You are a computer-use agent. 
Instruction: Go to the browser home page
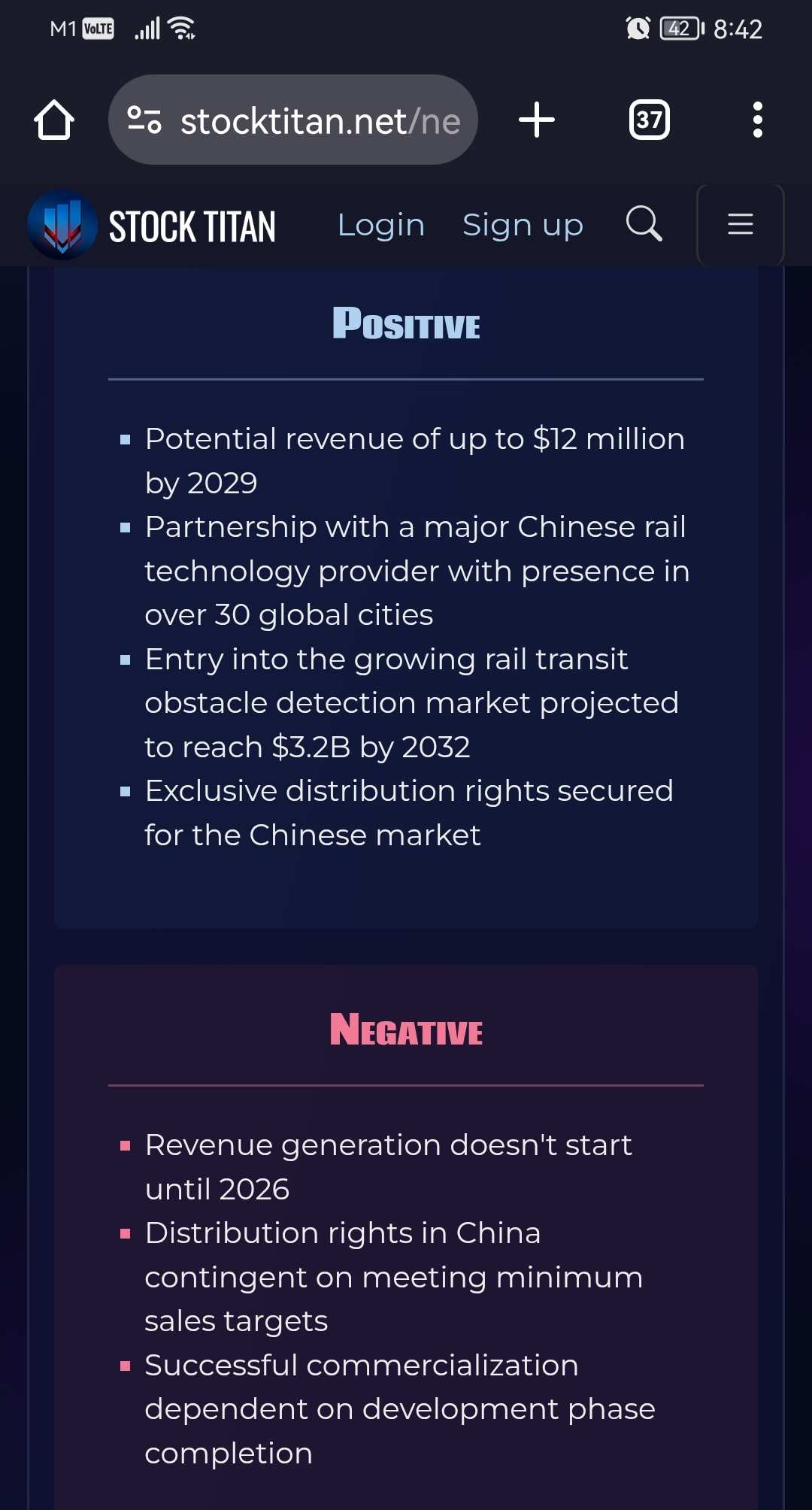[x=54, y=120]
